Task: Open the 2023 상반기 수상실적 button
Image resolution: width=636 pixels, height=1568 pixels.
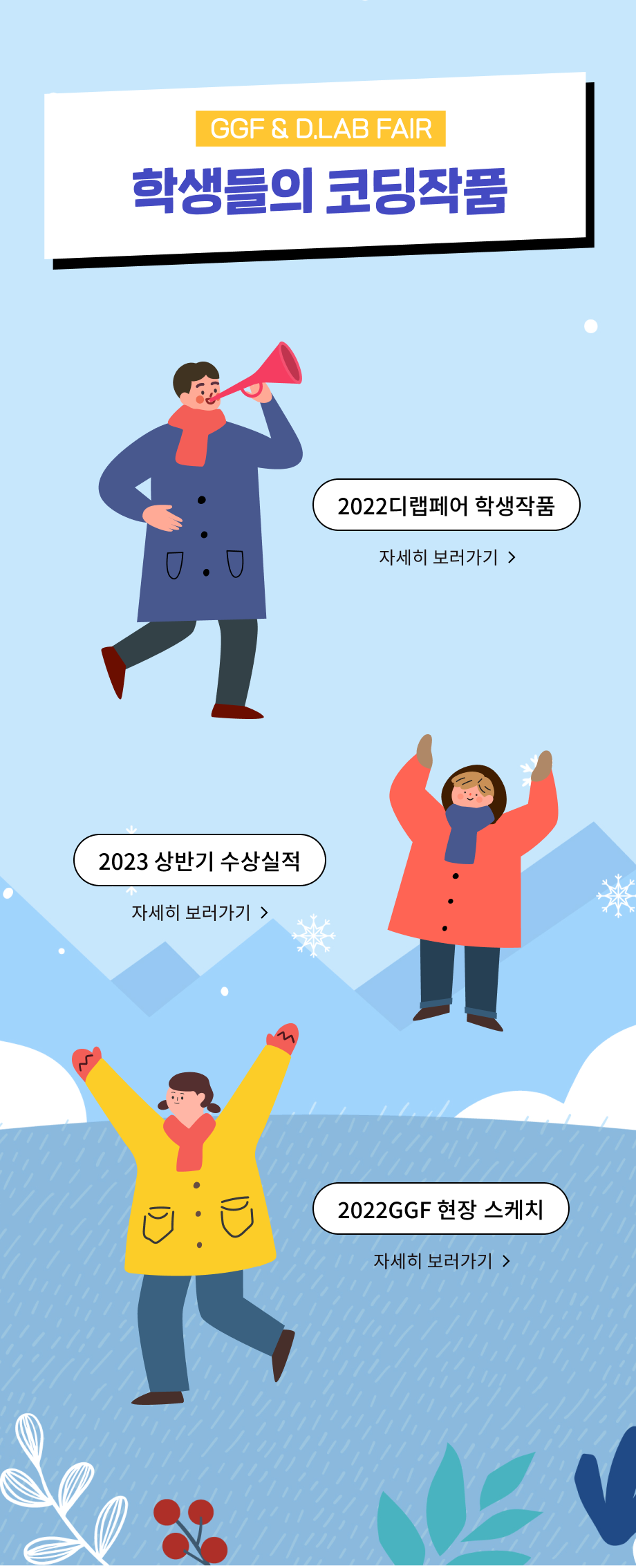Action: click(x=199, y=861)
